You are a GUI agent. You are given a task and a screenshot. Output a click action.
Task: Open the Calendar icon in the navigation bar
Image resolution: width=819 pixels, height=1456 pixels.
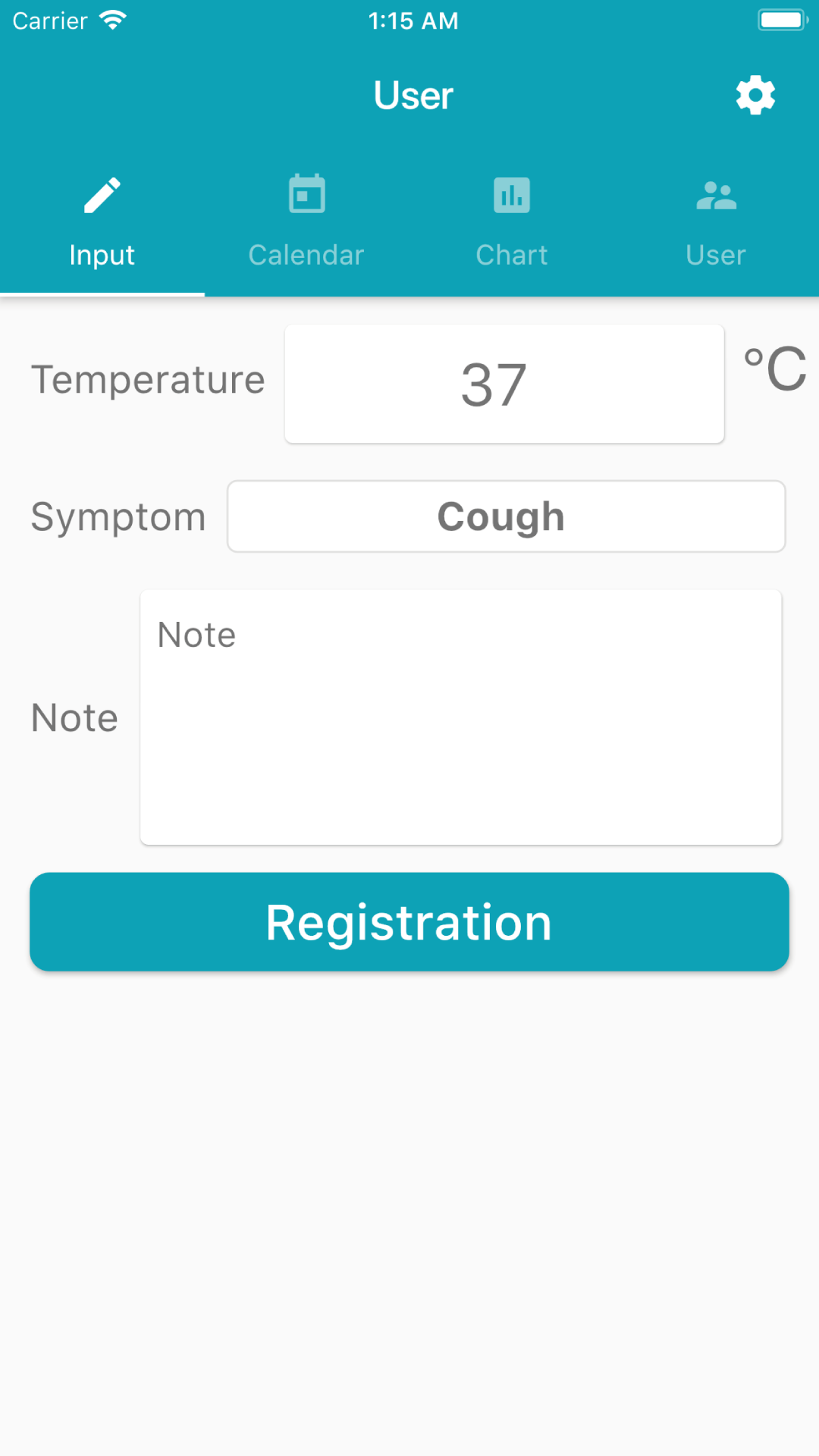306,194
